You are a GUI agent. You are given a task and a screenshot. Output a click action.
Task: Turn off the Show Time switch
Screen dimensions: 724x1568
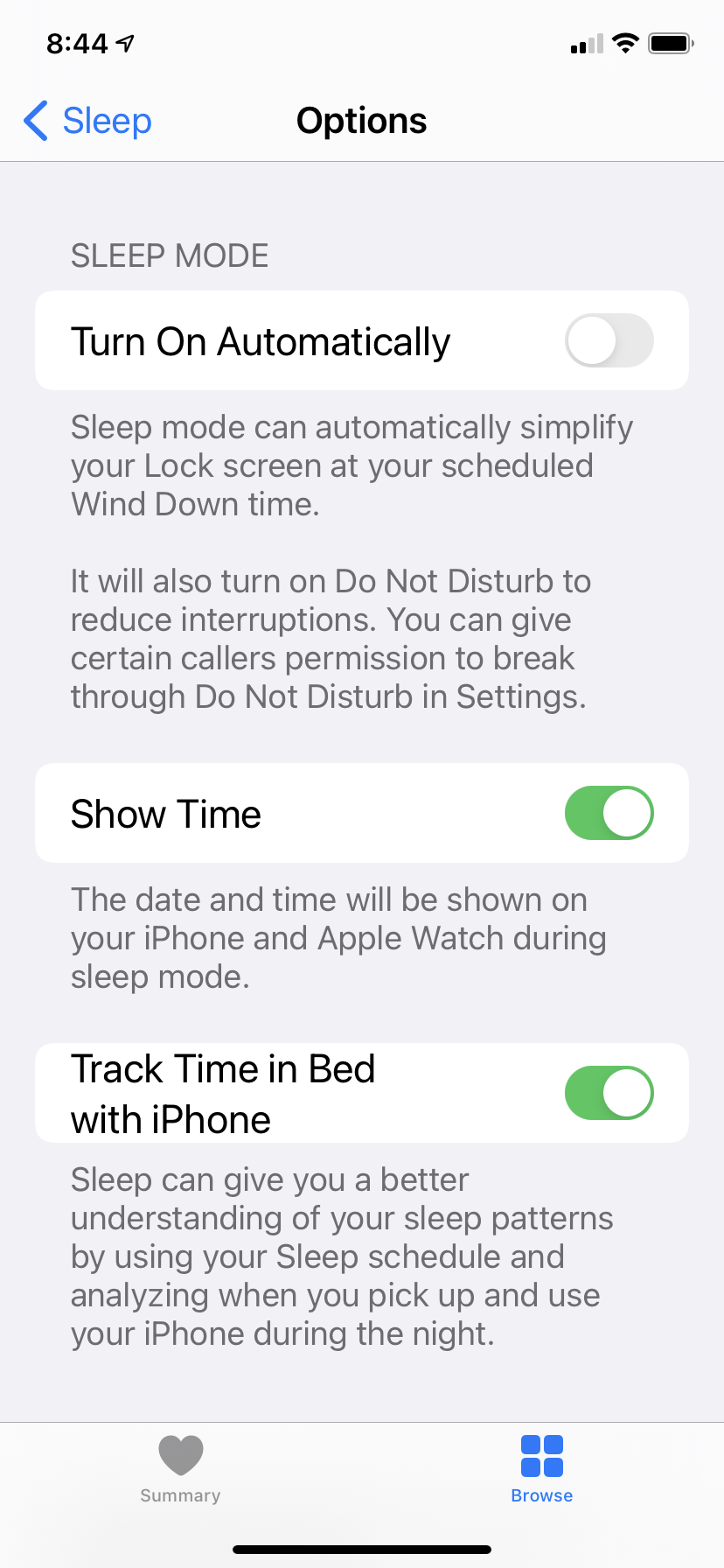pyautogui.click(x=609, y=813)
